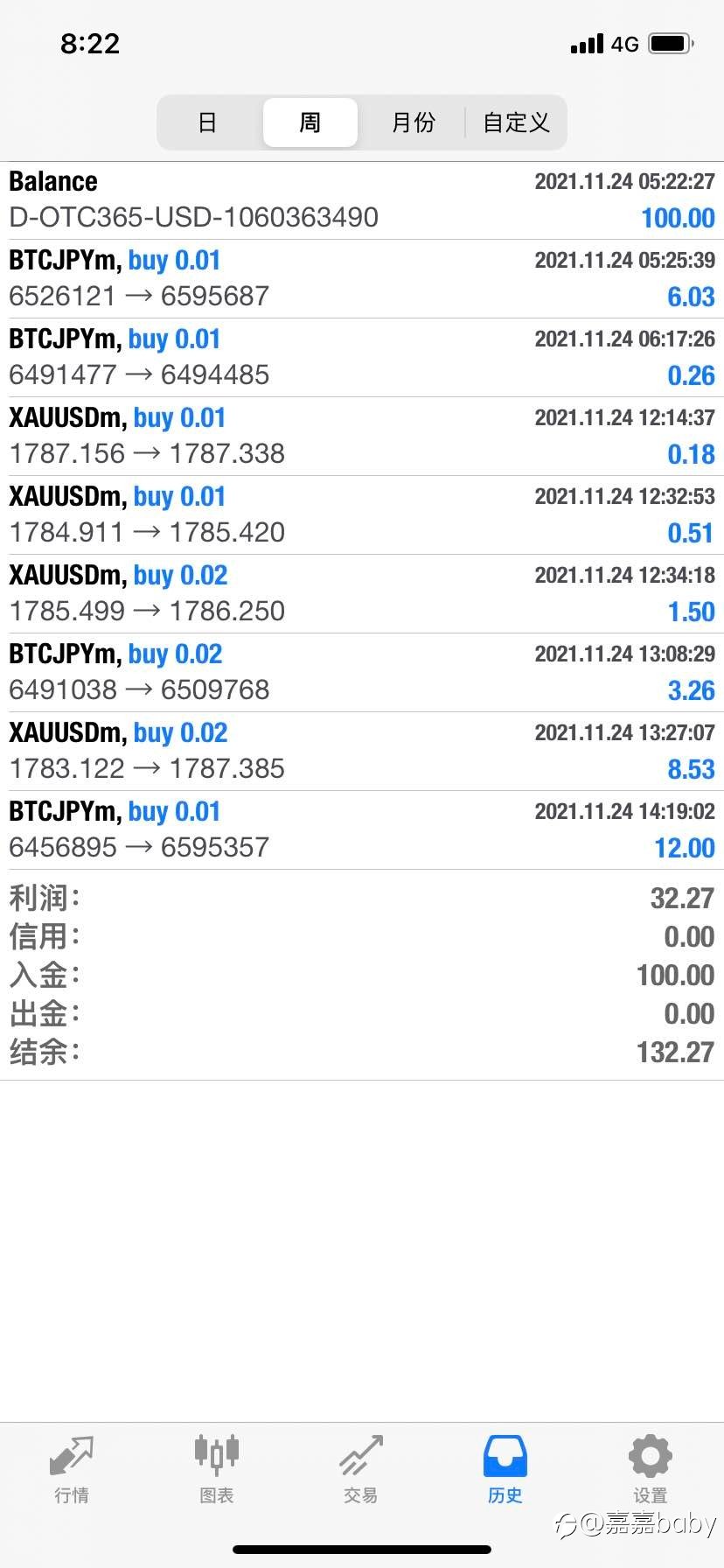View the XAUUSDm trade with 0.18 profit

(x=362, y=437)
